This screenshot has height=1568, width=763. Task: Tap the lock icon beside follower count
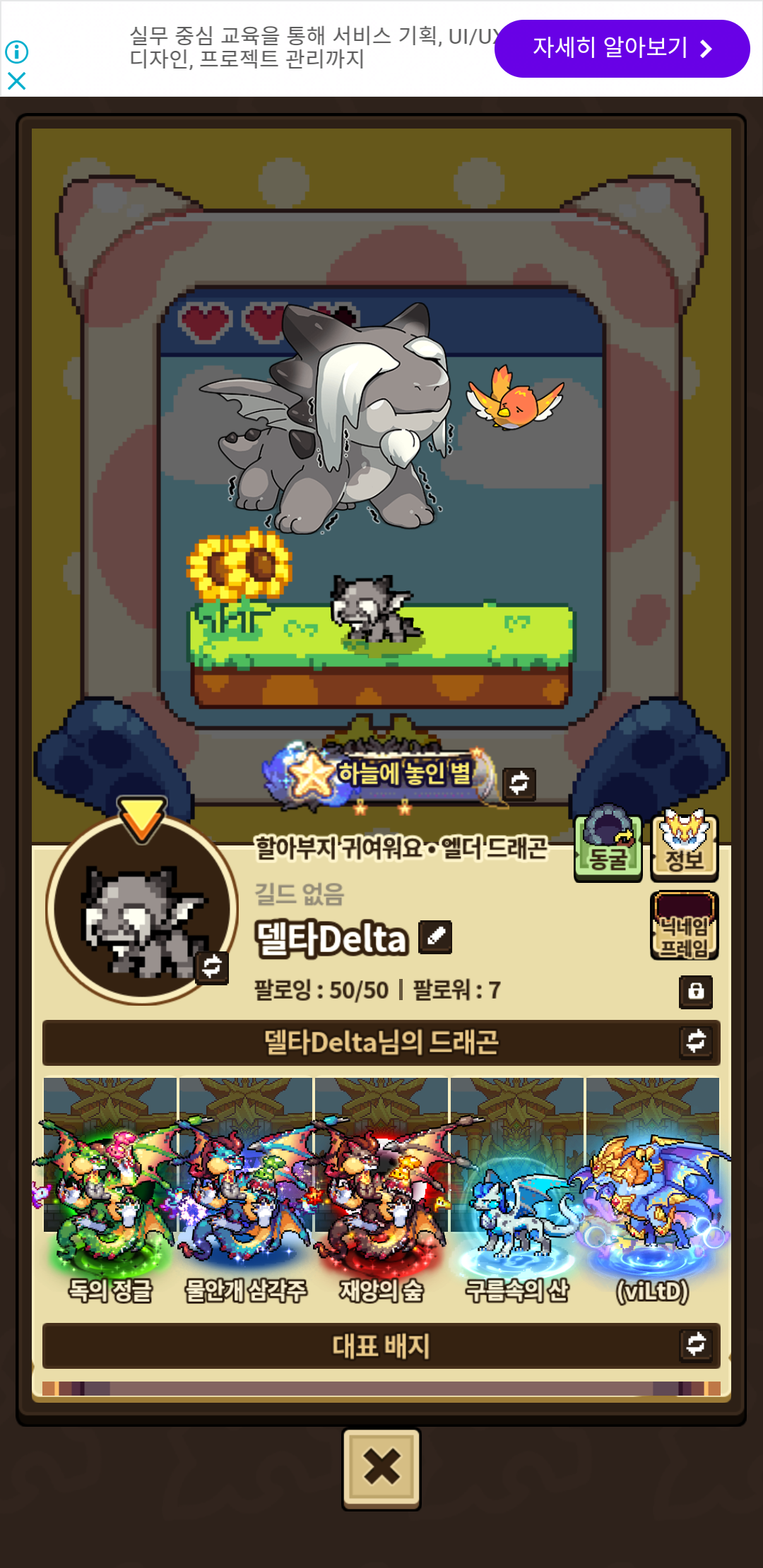tap(696, 991)
